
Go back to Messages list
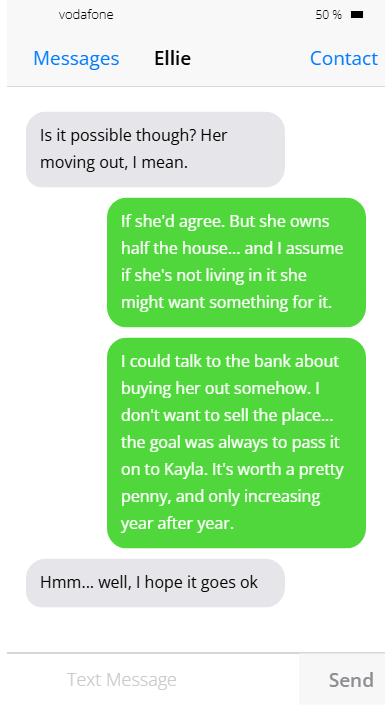coord(76,58)
